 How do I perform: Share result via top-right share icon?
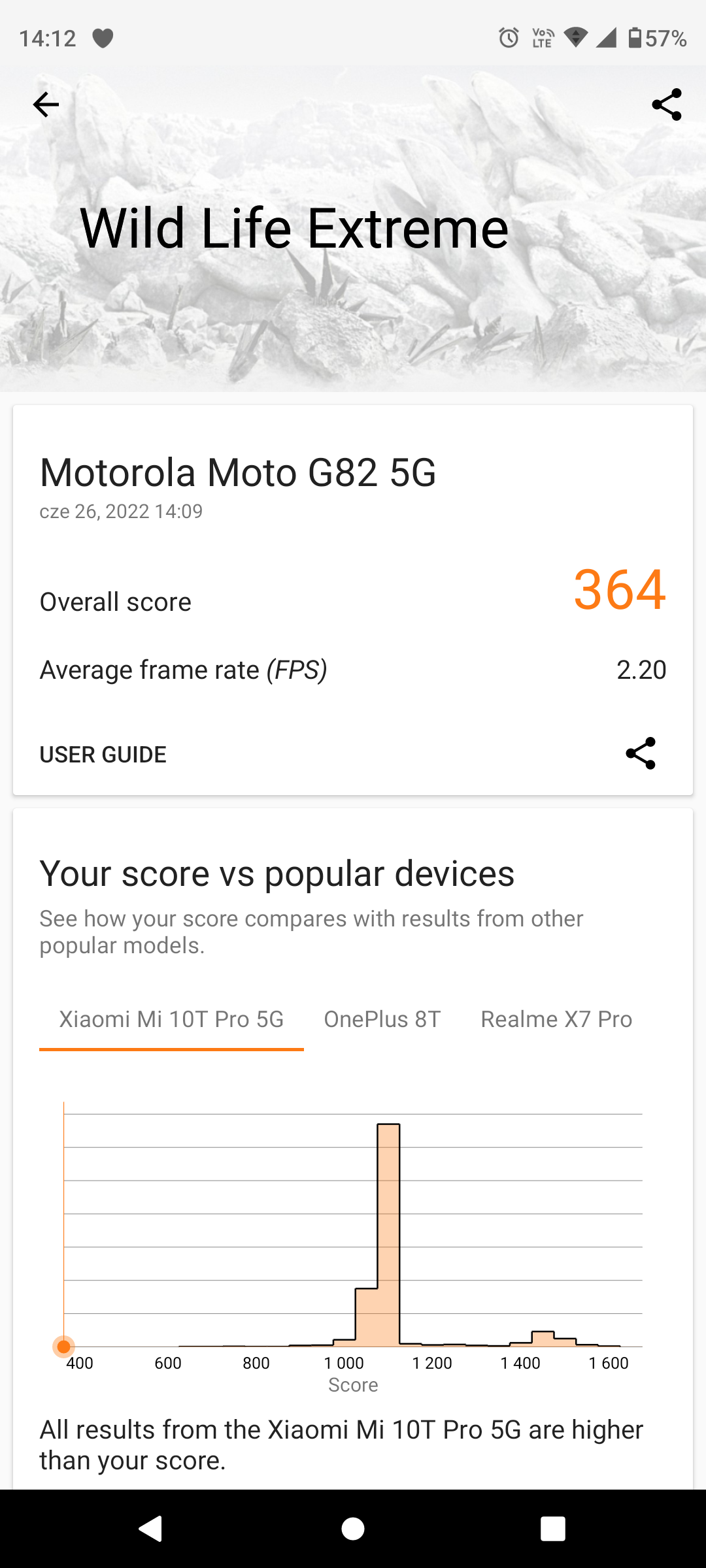667,105
